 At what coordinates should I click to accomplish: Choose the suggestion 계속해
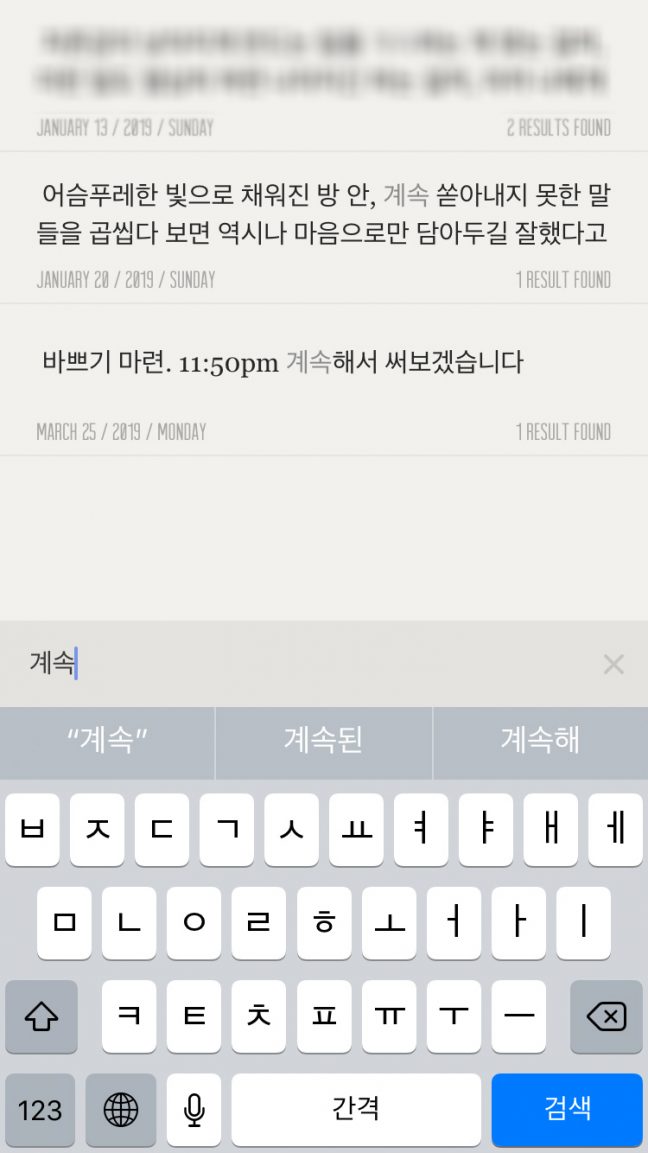click(x=540, y=741)
